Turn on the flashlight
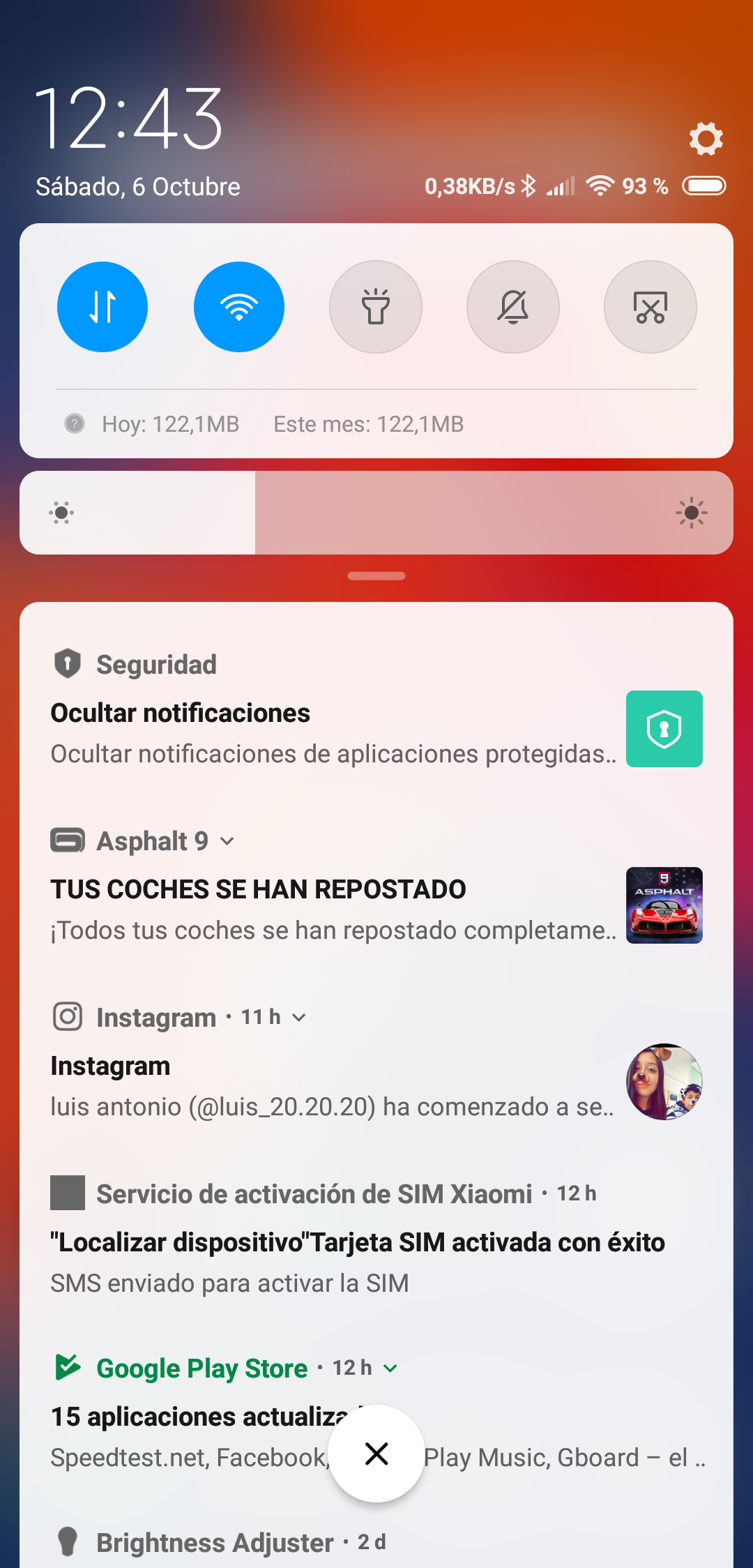This screenshot has height=1568, width=753. pyautogui.click(x=376, y=307)
